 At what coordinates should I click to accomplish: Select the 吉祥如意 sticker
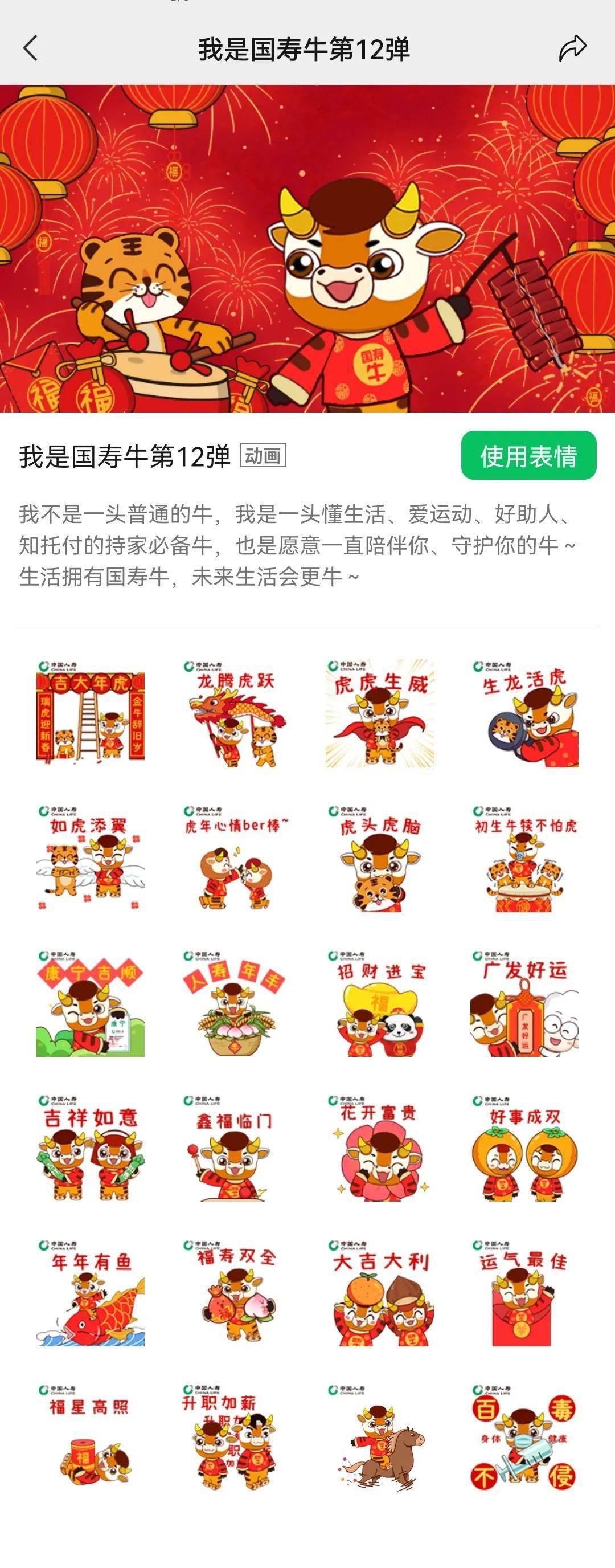point(90,1148)
